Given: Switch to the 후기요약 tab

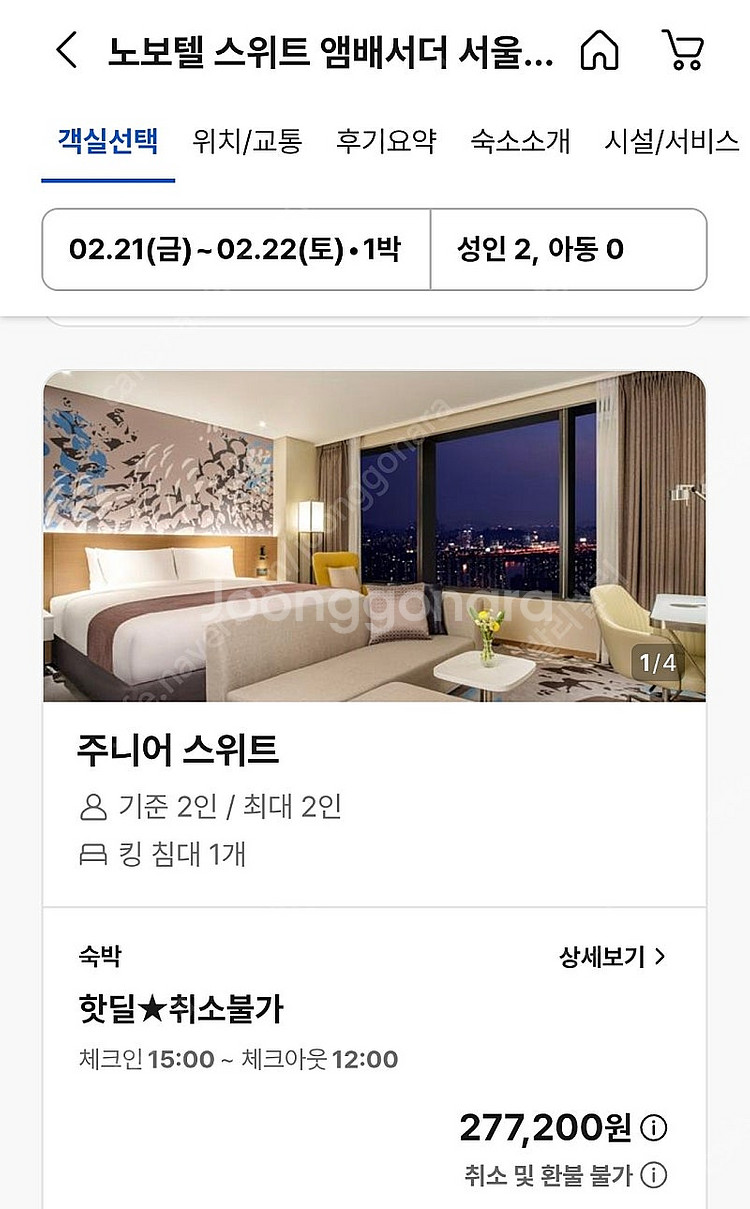Looking at the screenshot, I should 386,141.
